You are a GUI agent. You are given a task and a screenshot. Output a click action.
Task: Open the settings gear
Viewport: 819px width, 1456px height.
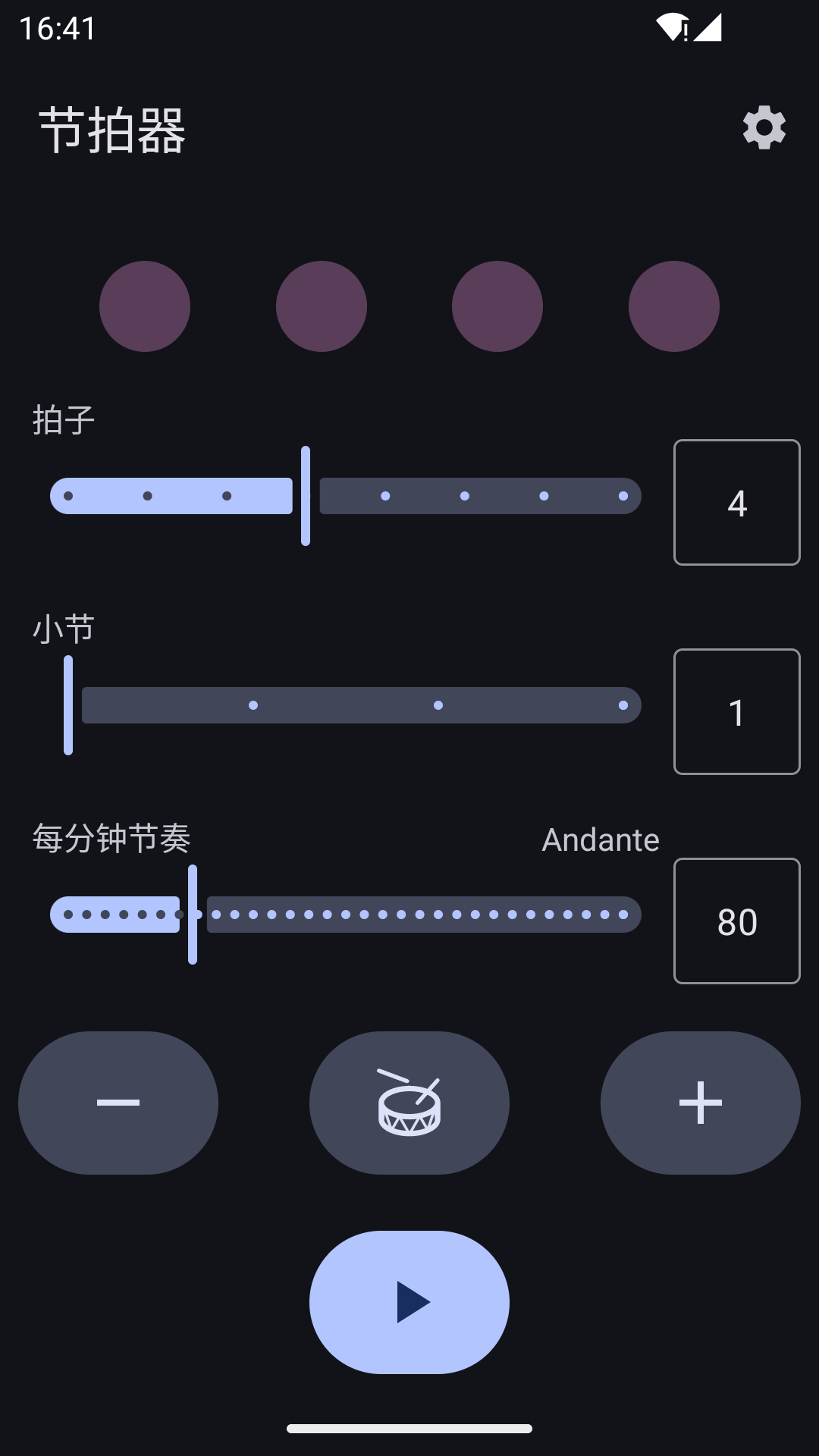tap(764, 127)
